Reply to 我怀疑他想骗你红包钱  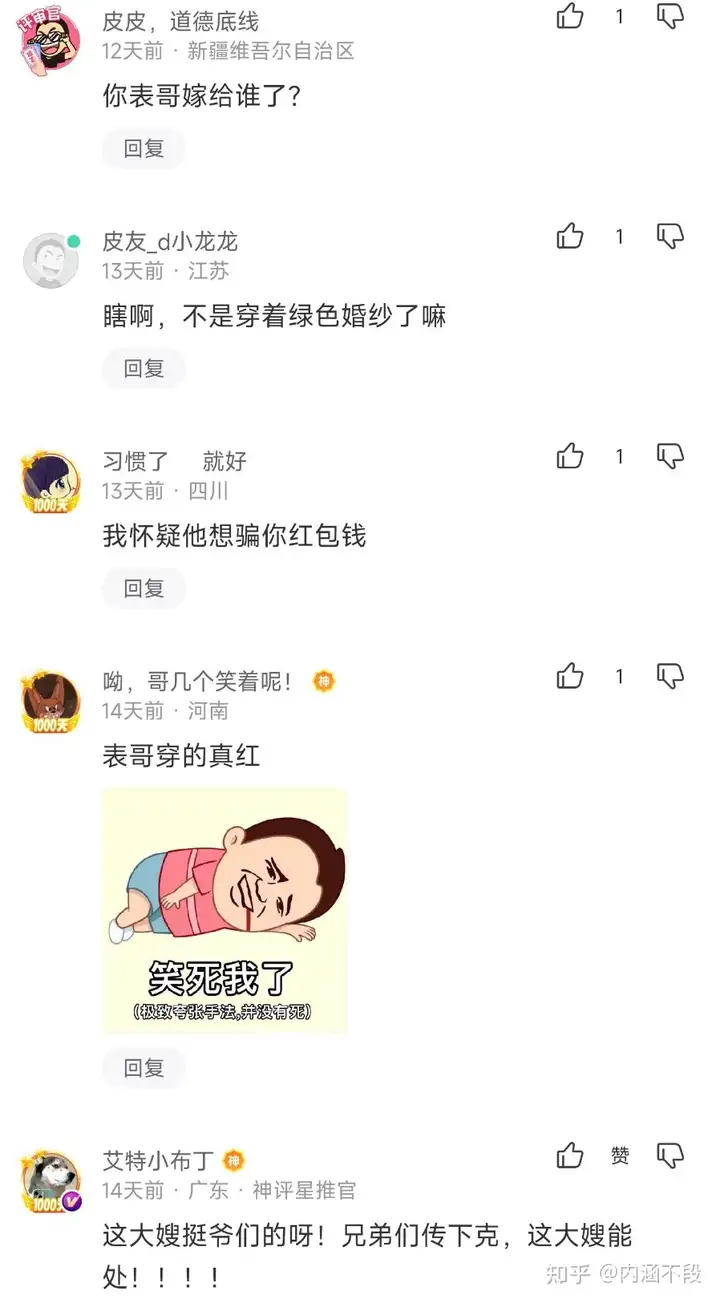(144, 588)
